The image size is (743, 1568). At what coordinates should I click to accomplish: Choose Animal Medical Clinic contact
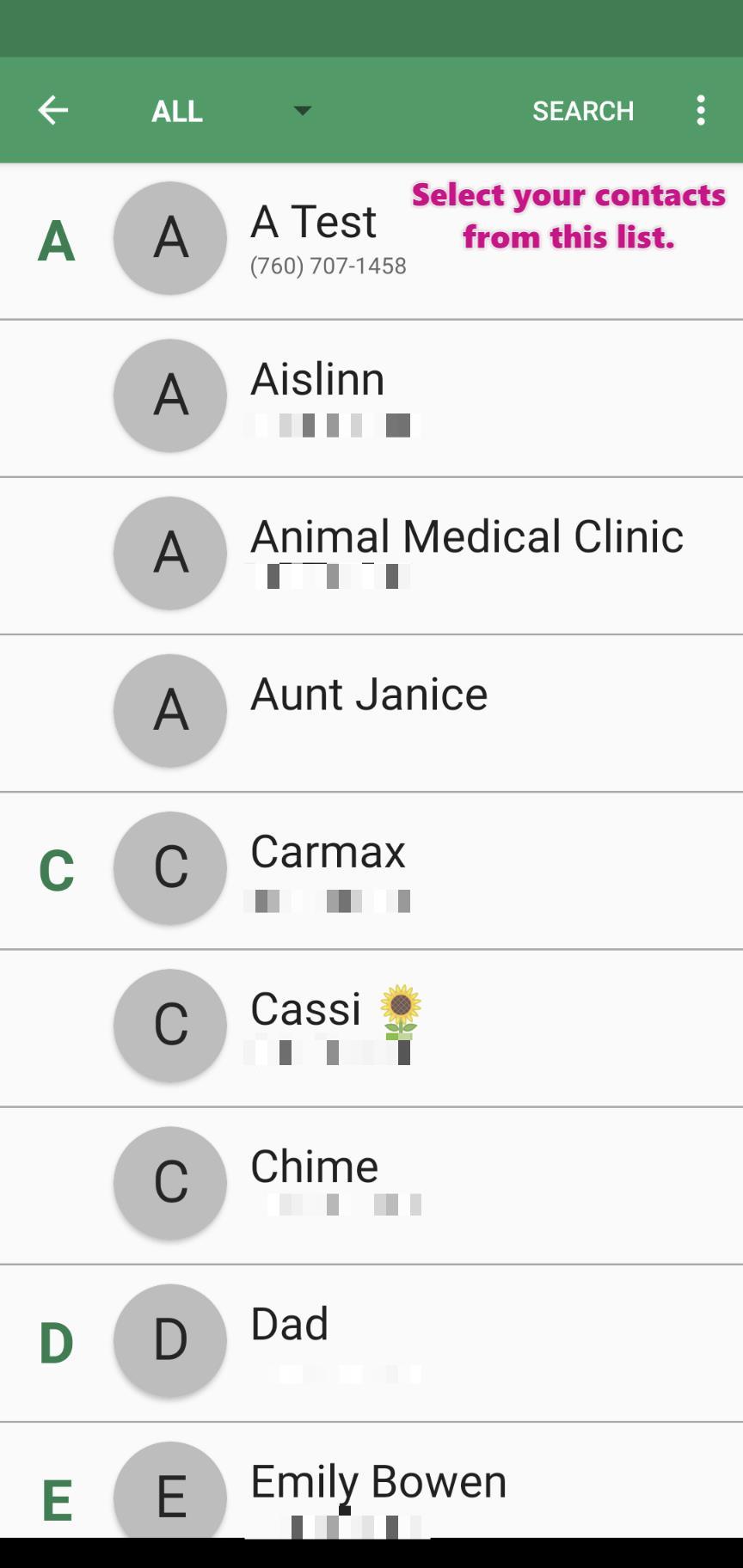[x=371, y=556]
